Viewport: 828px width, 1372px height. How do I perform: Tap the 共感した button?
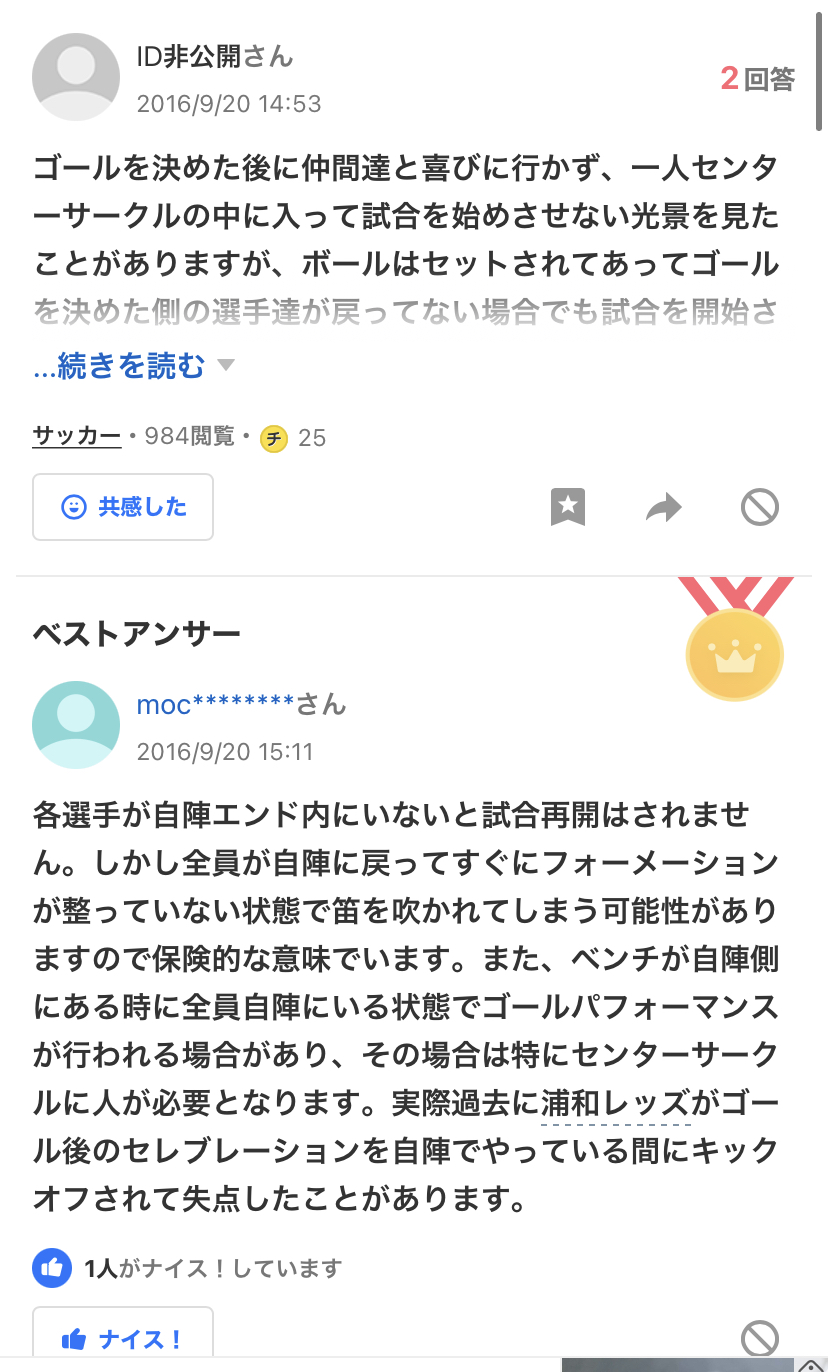click(123, 507)
